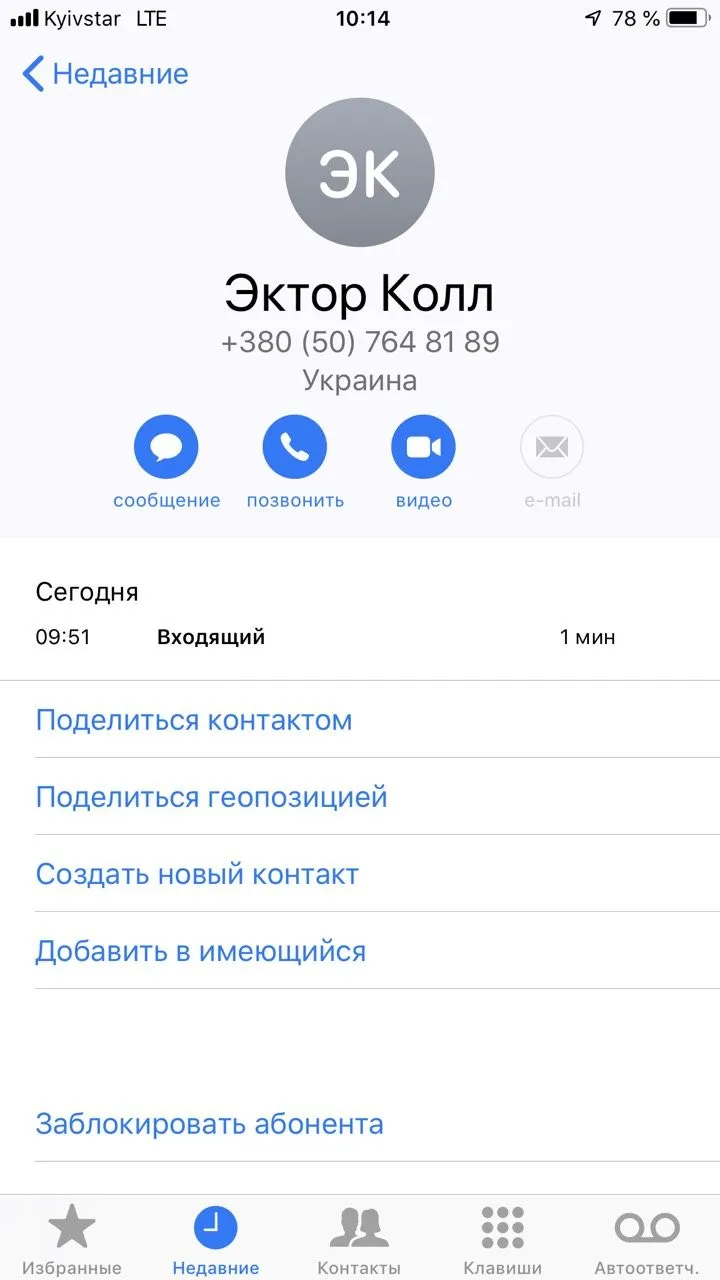Switch to the Клавиши keypad tab
This screenshot has width=720, height=1280.
click(x=503, y=1238)
